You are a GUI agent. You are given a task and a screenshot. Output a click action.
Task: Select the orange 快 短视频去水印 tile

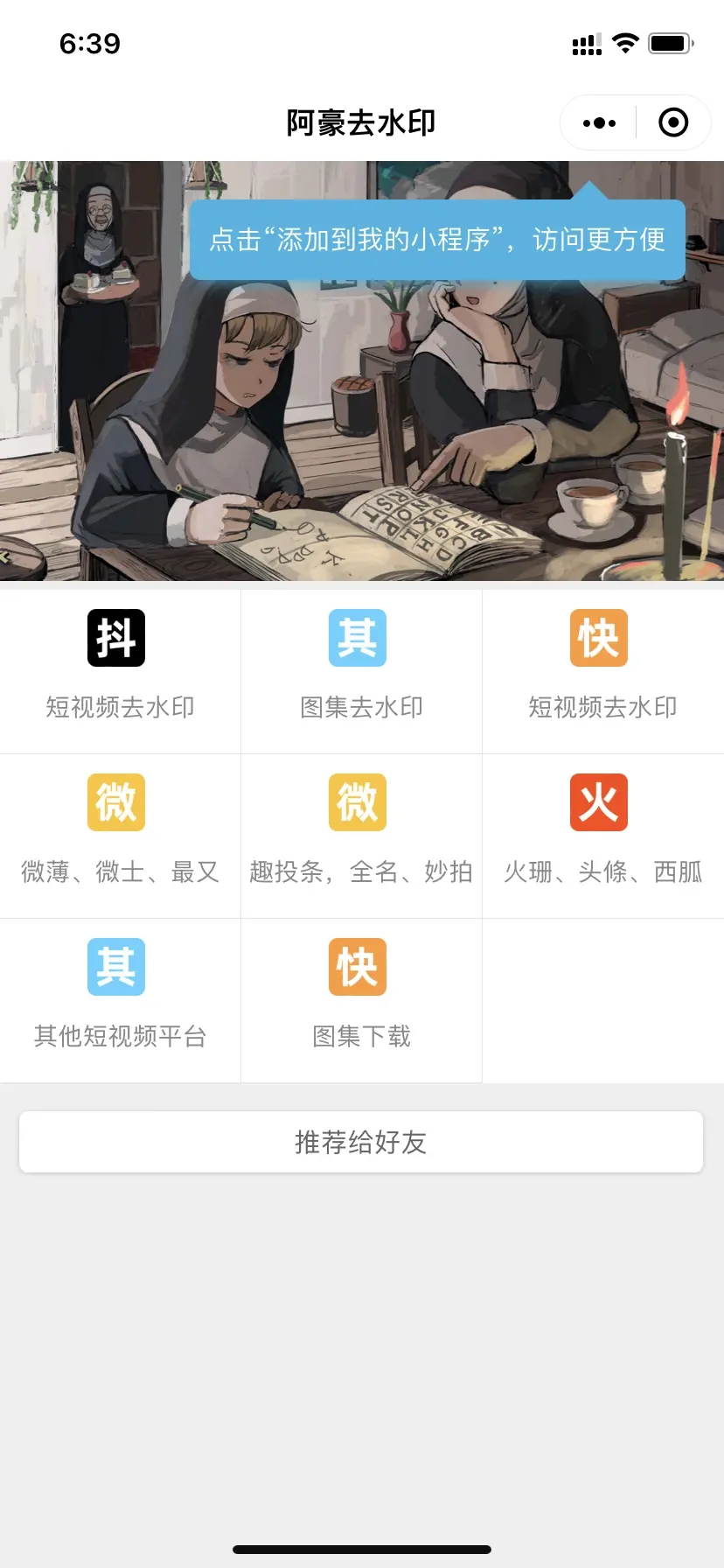[x=602, y=670]
